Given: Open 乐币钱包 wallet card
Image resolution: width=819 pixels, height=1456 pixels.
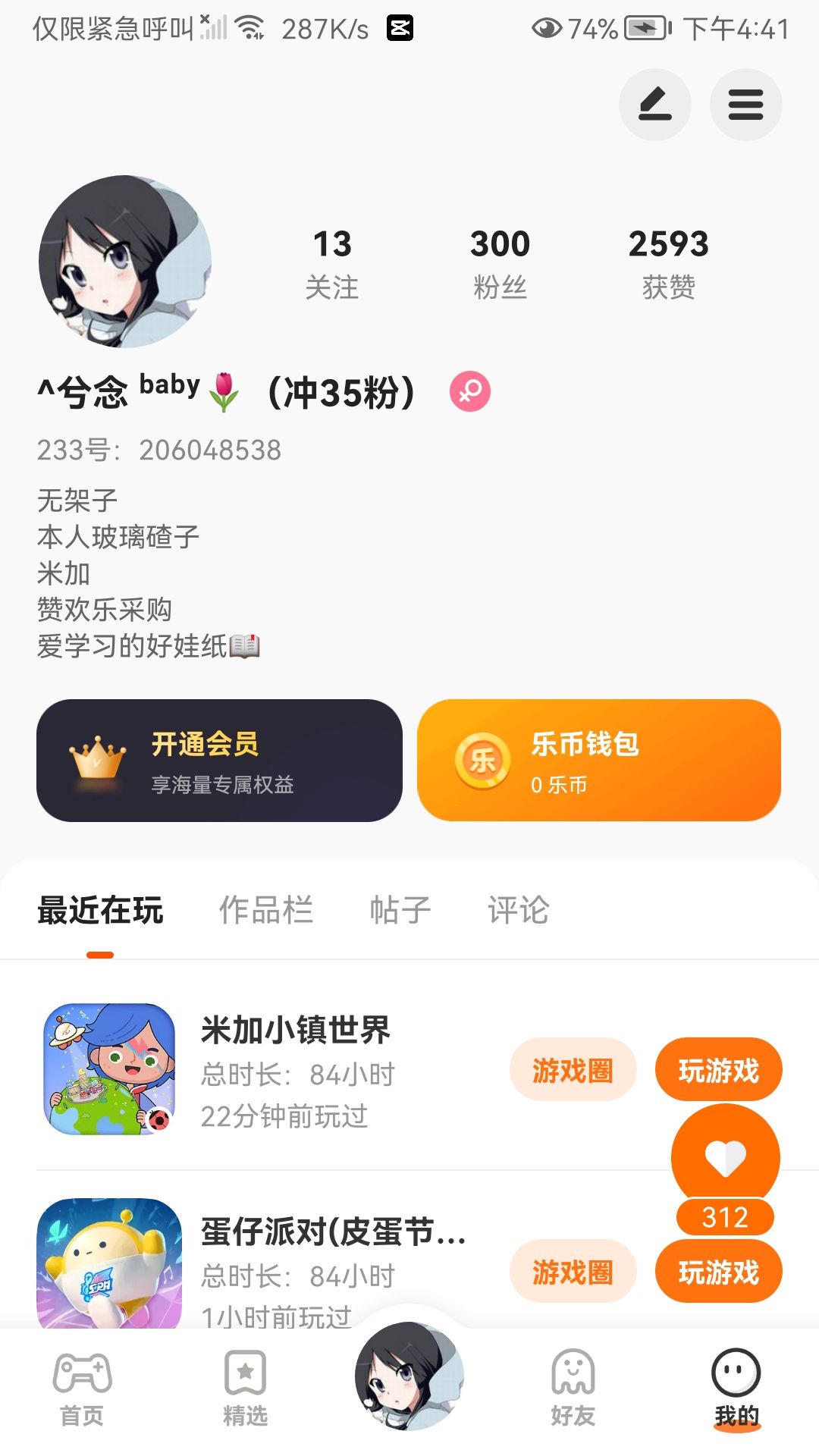Looking at the screenshot, I should (x=599, y=761).
